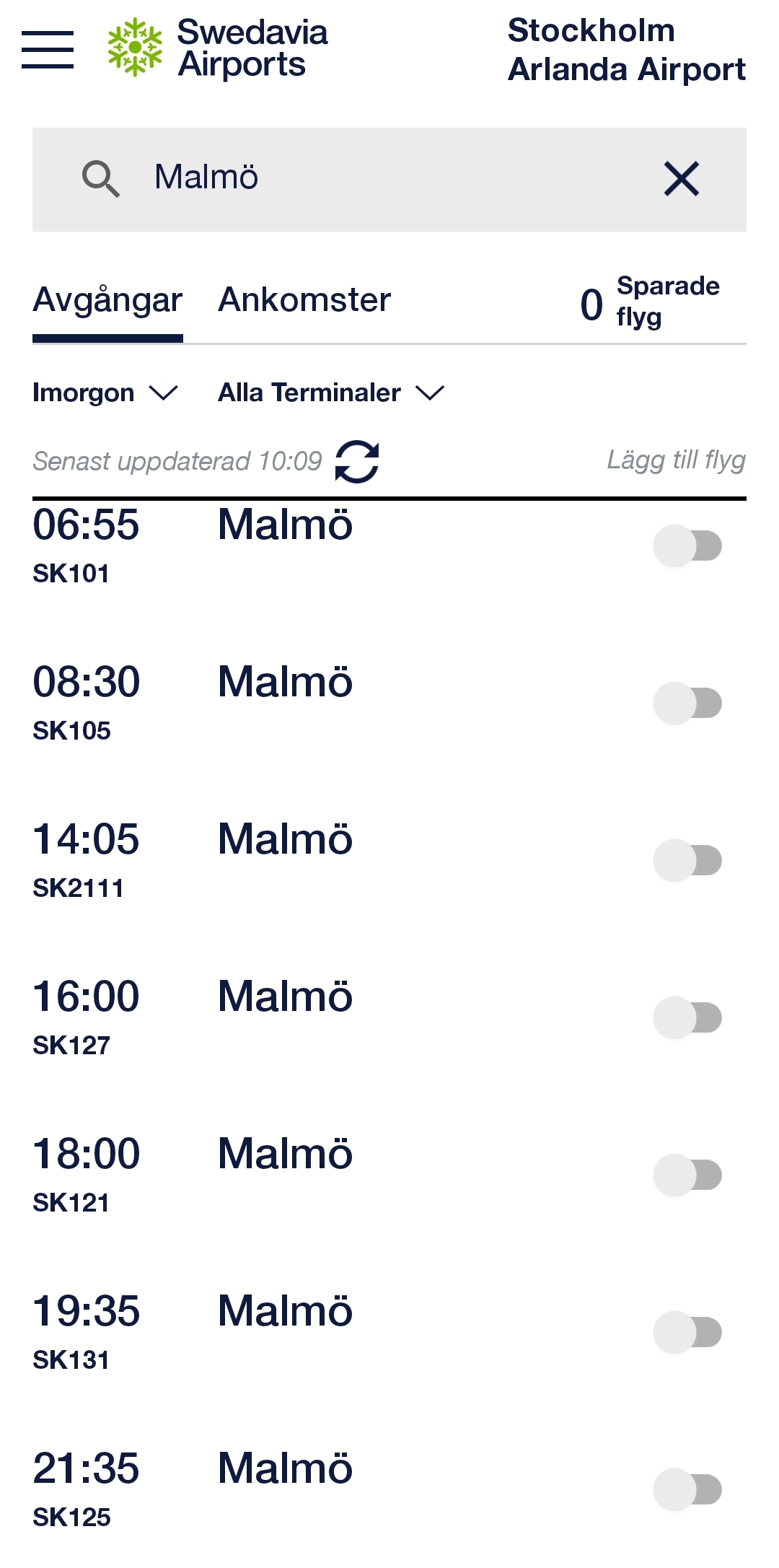Expand the Imorgon date dropdown
The image size is (779, 1568).
point(105,393)
